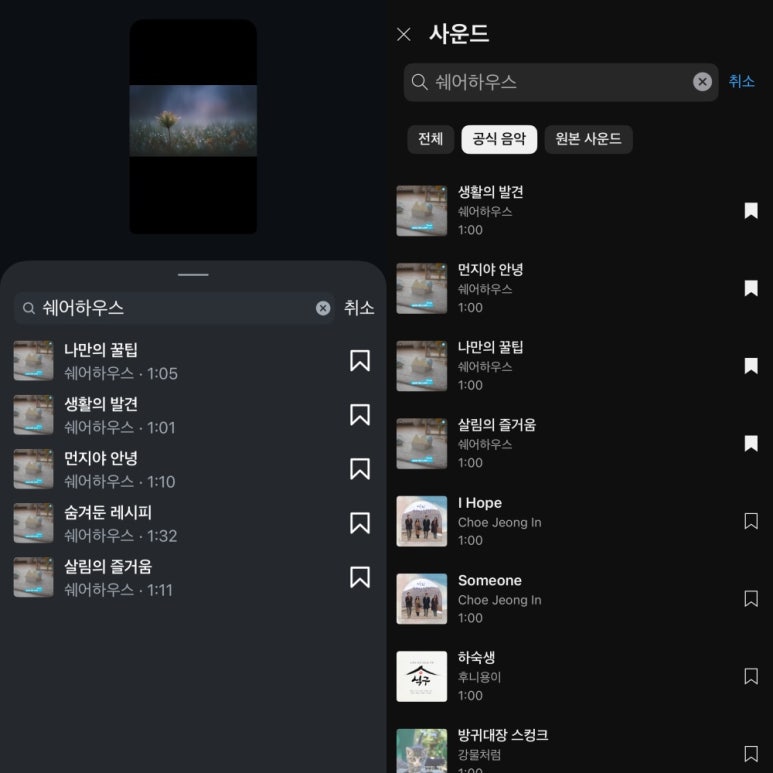
Task: Bookmark the track 숨겨둔 레시피
Action: 360,523
